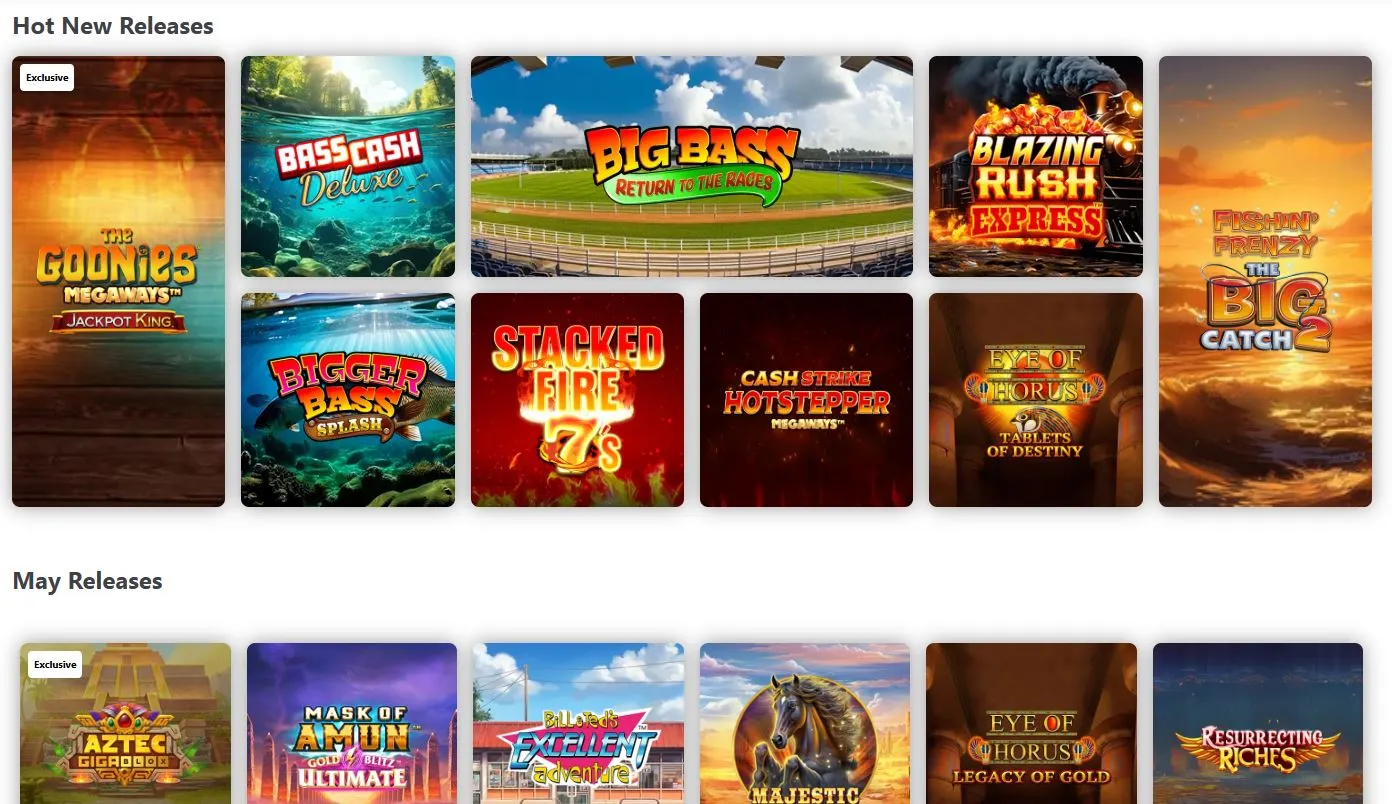The height and width of the screenshot is (804, 1392).
Task: Select Blazing Rush Express game tile
Action: [1035, 166]
